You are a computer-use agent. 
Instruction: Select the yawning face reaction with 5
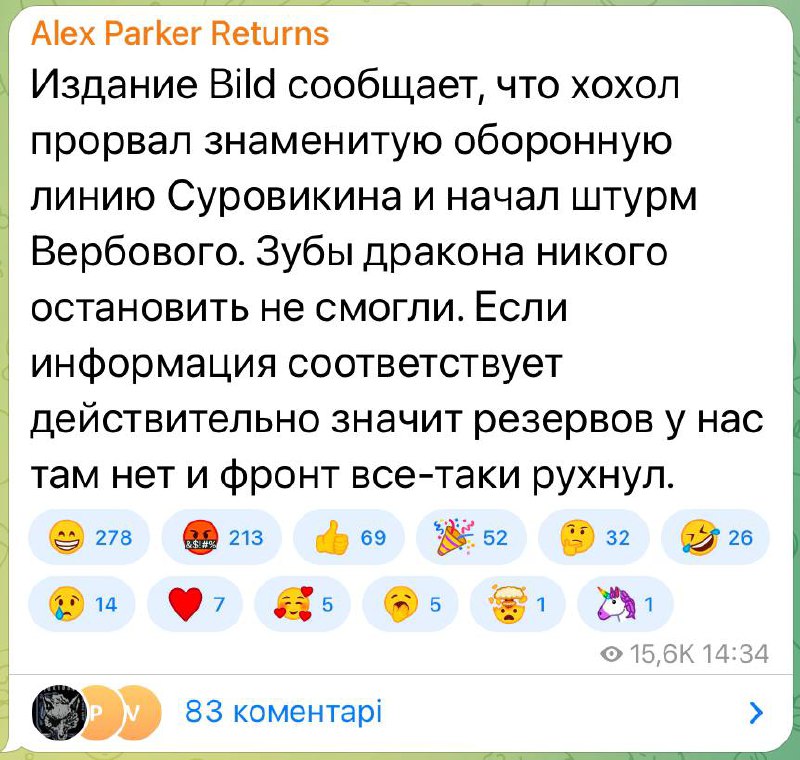[x=411, y=603]
